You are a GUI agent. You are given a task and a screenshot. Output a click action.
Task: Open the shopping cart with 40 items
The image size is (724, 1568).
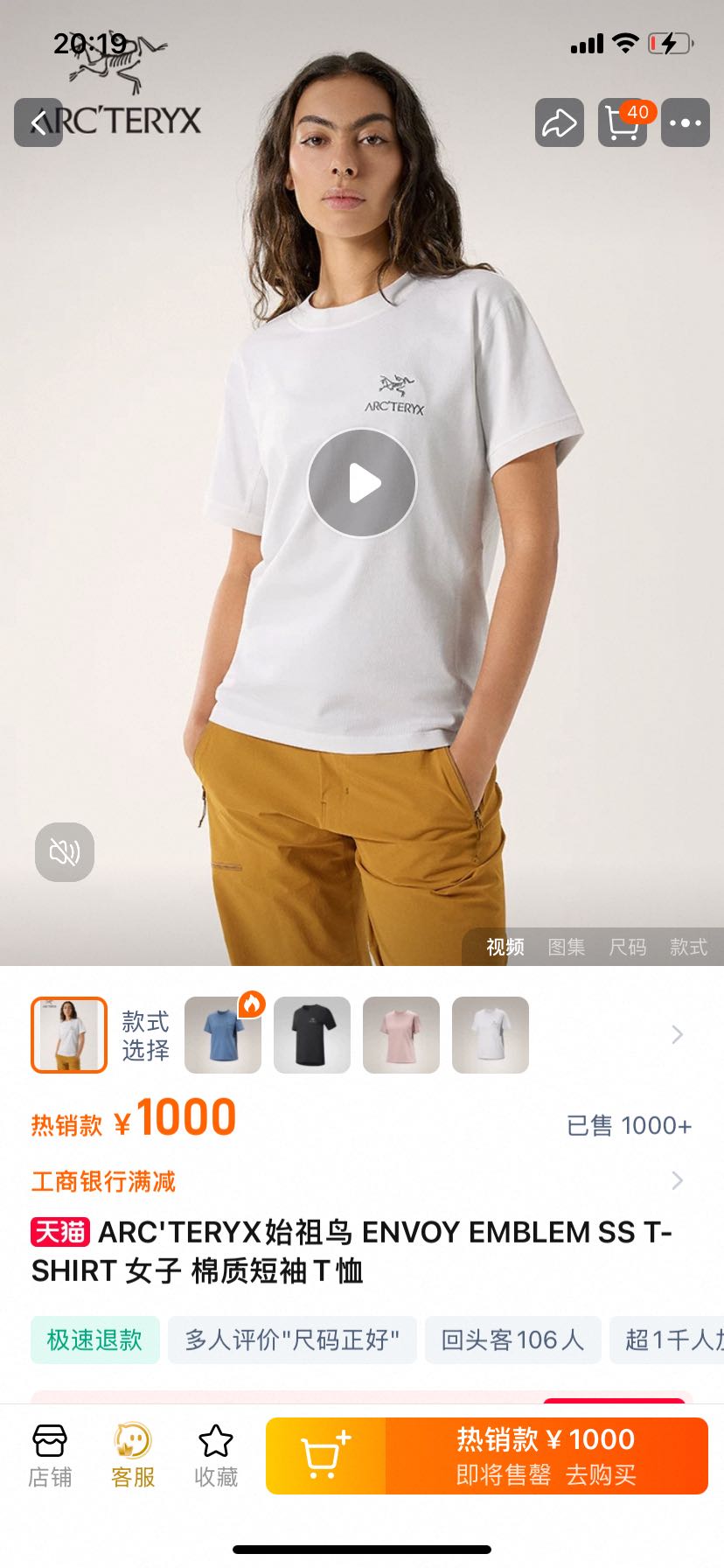(x=623, y=122)
